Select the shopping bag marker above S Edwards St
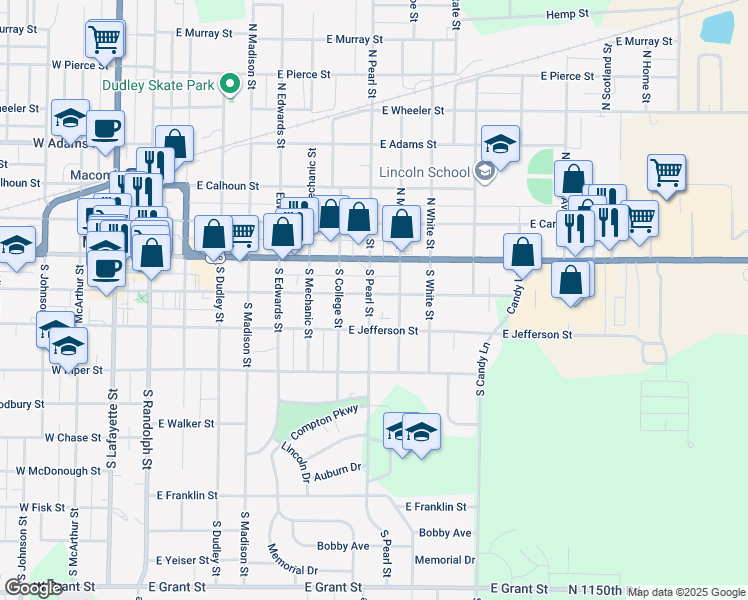 [282, 235]
